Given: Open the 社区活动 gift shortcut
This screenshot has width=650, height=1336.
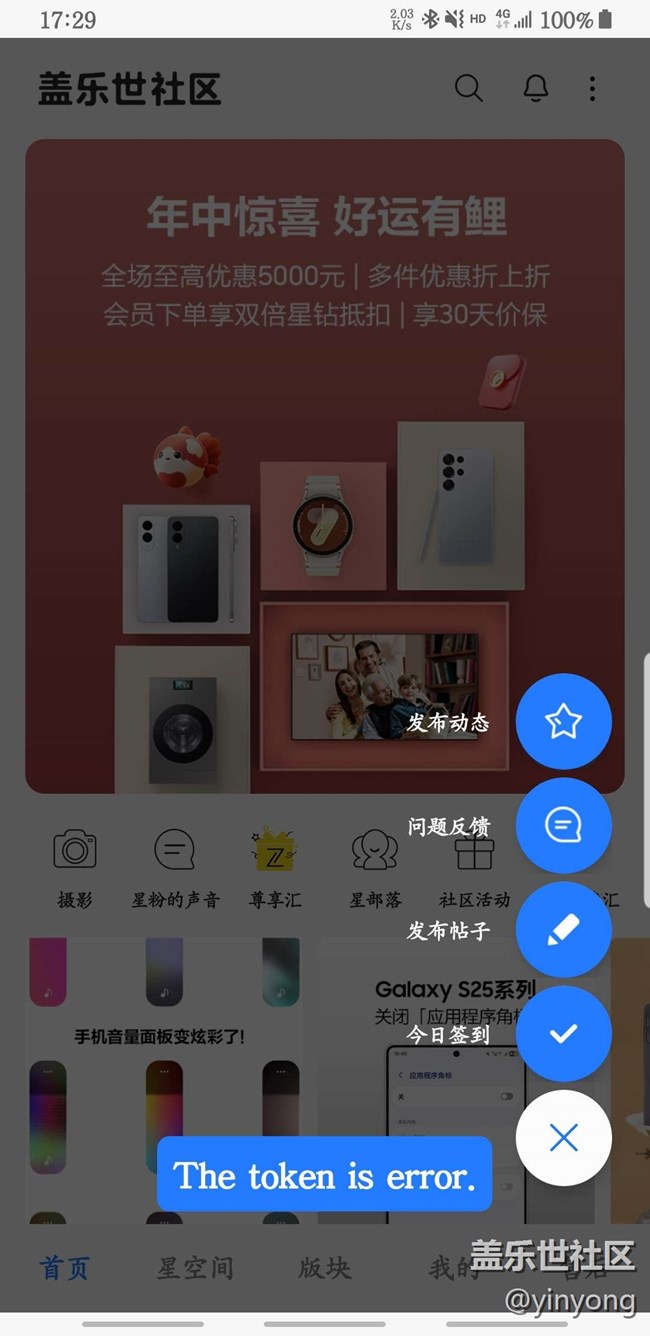Looking at the screenshot, I should tap(475, 868).
